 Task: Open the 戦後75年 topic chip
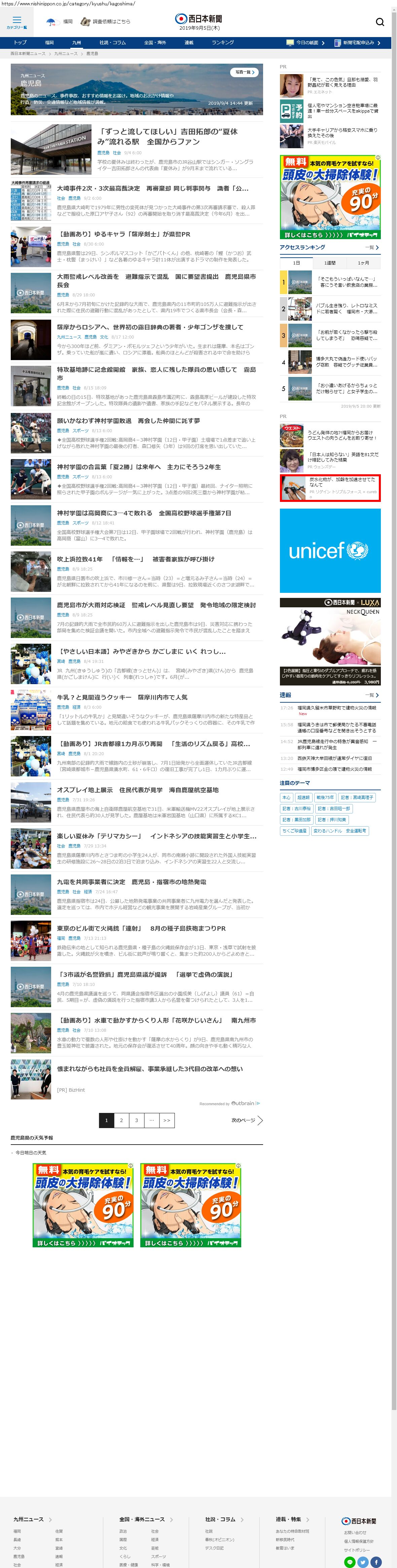pos(325,797)
